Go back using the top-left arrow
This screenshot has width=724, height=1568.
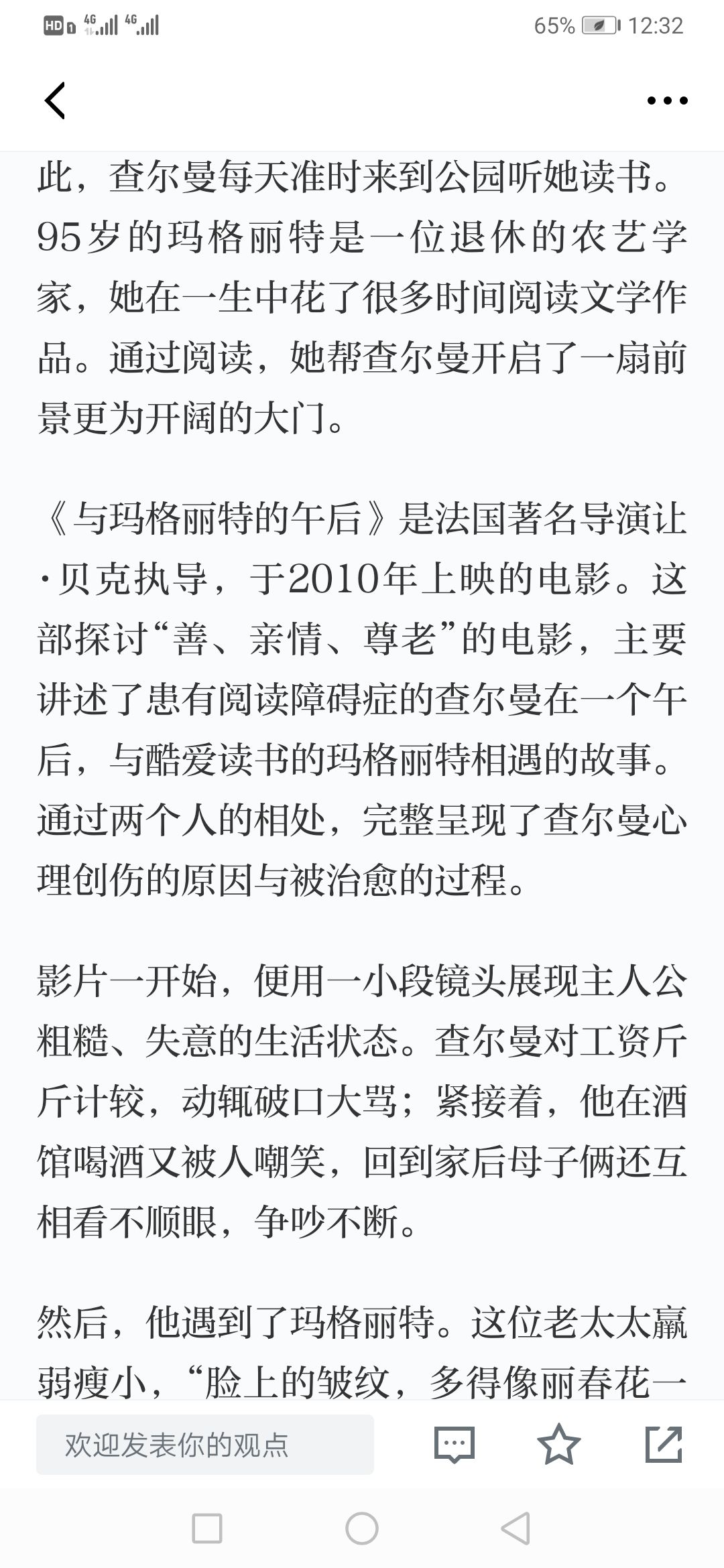click(x=55, y=101)
